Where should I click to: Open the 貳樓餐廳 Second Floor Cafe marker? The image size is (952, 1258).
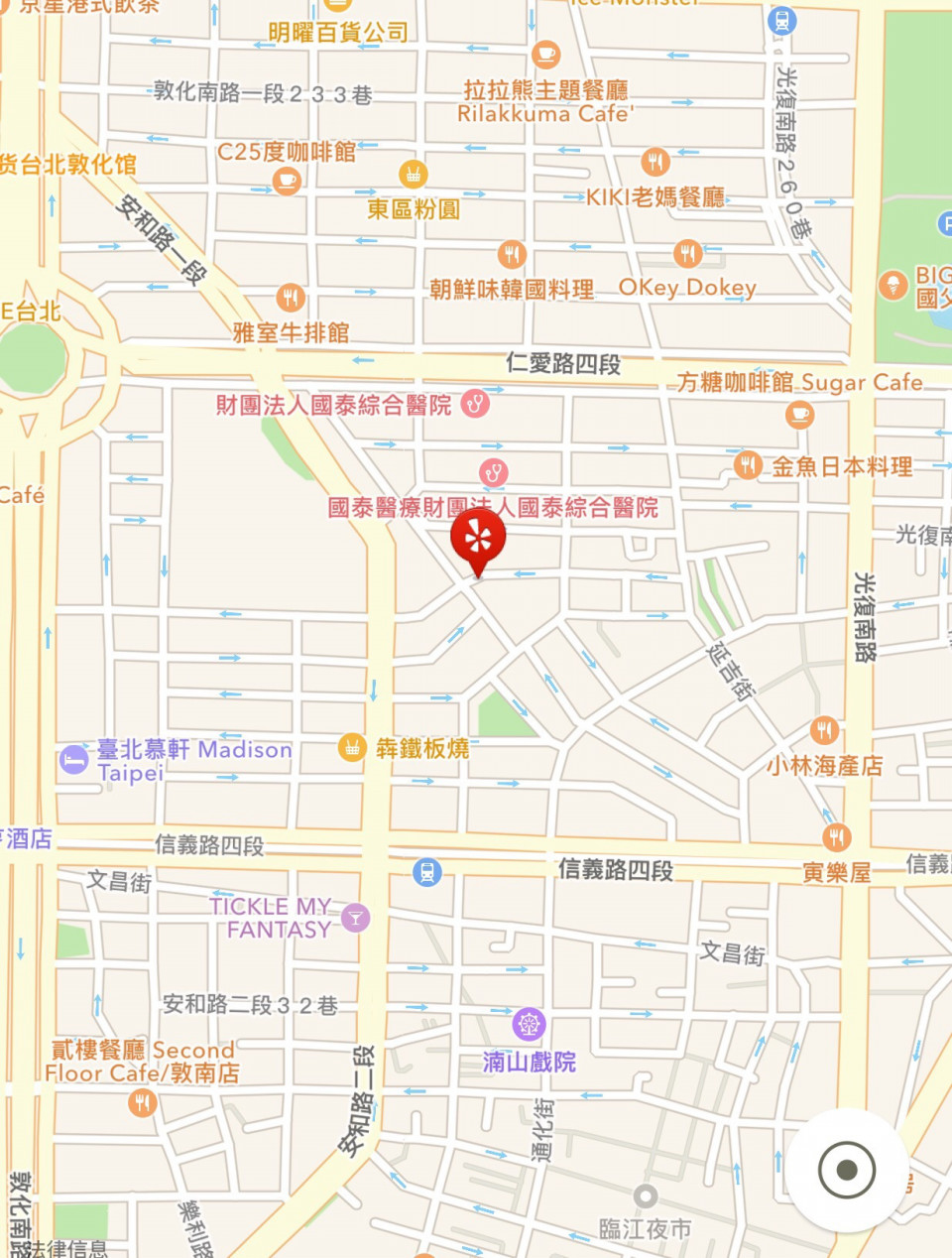click(143, 1102)
